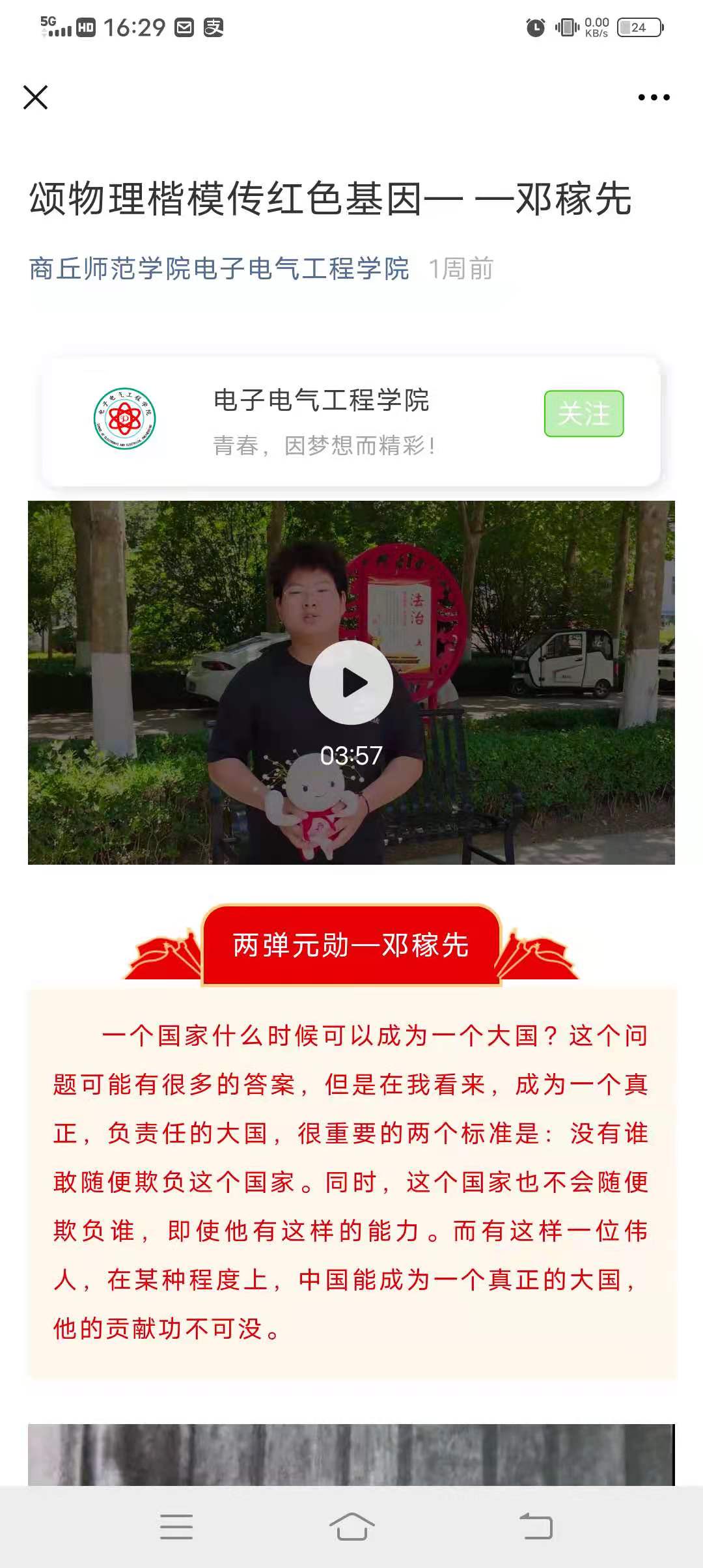Screen dimensions: 703x1568
Task: Open the three-dot overflow menu
Action: (x=654, y=98)
